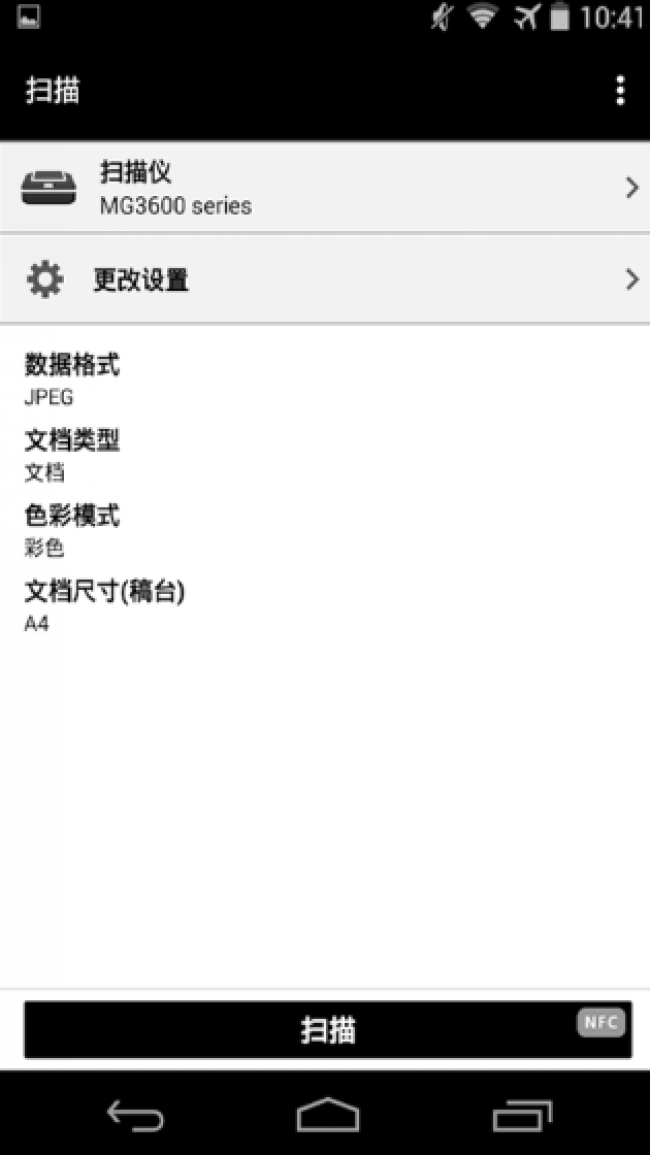Open the overflow menu
Screen dimensions: 650x1155
621,91
